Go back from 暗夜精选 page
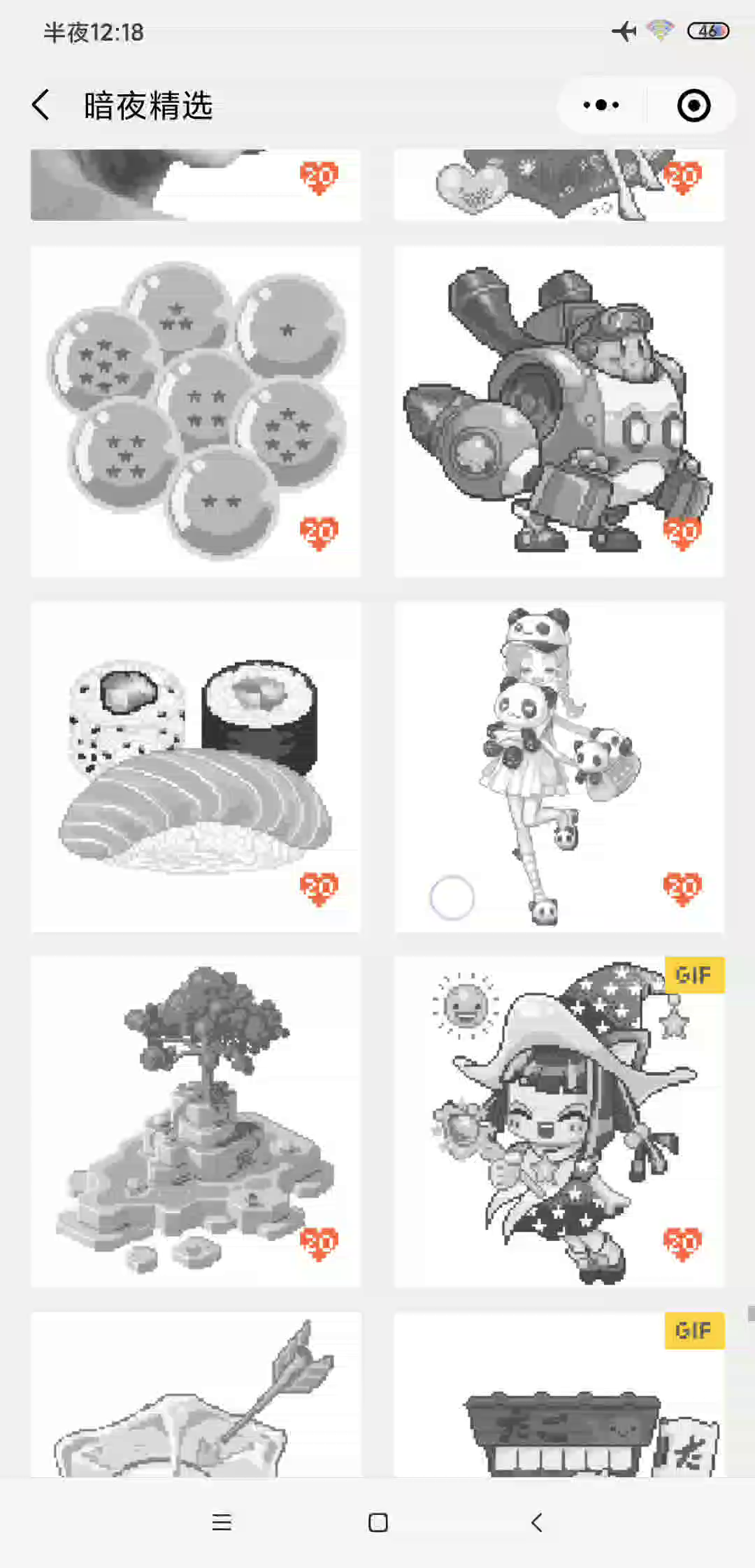Image resolution: width=755 pixels, height=1568 pixels. coord(41,106)
